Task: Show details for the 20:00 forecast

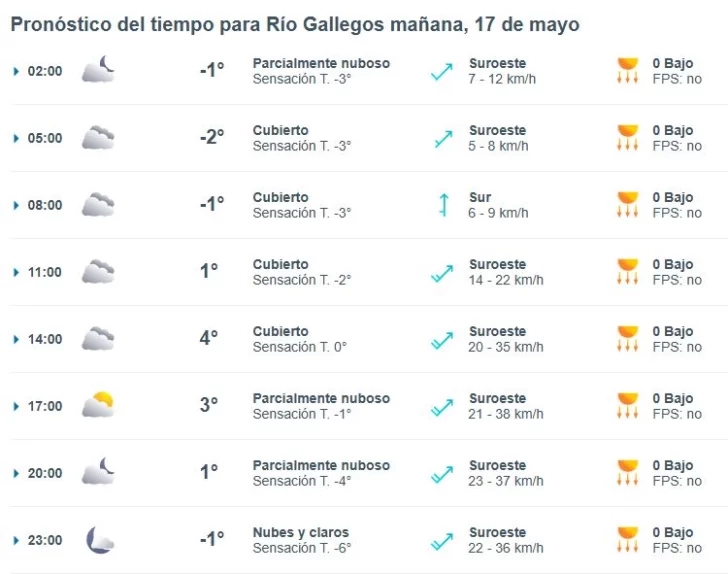Action: (x=16, y=473)
